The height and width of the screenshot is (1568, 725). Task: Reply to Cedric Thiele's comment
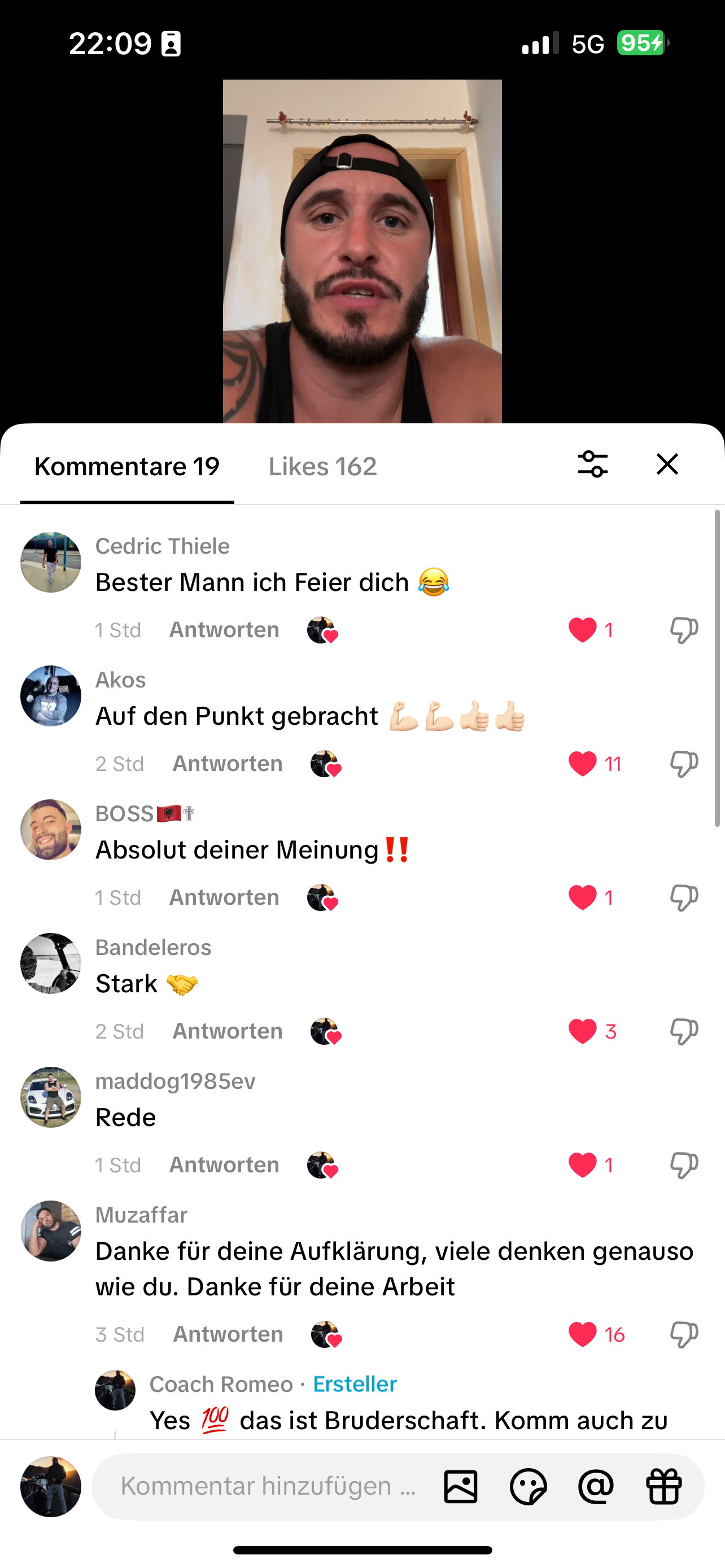(x=224, y=630)
